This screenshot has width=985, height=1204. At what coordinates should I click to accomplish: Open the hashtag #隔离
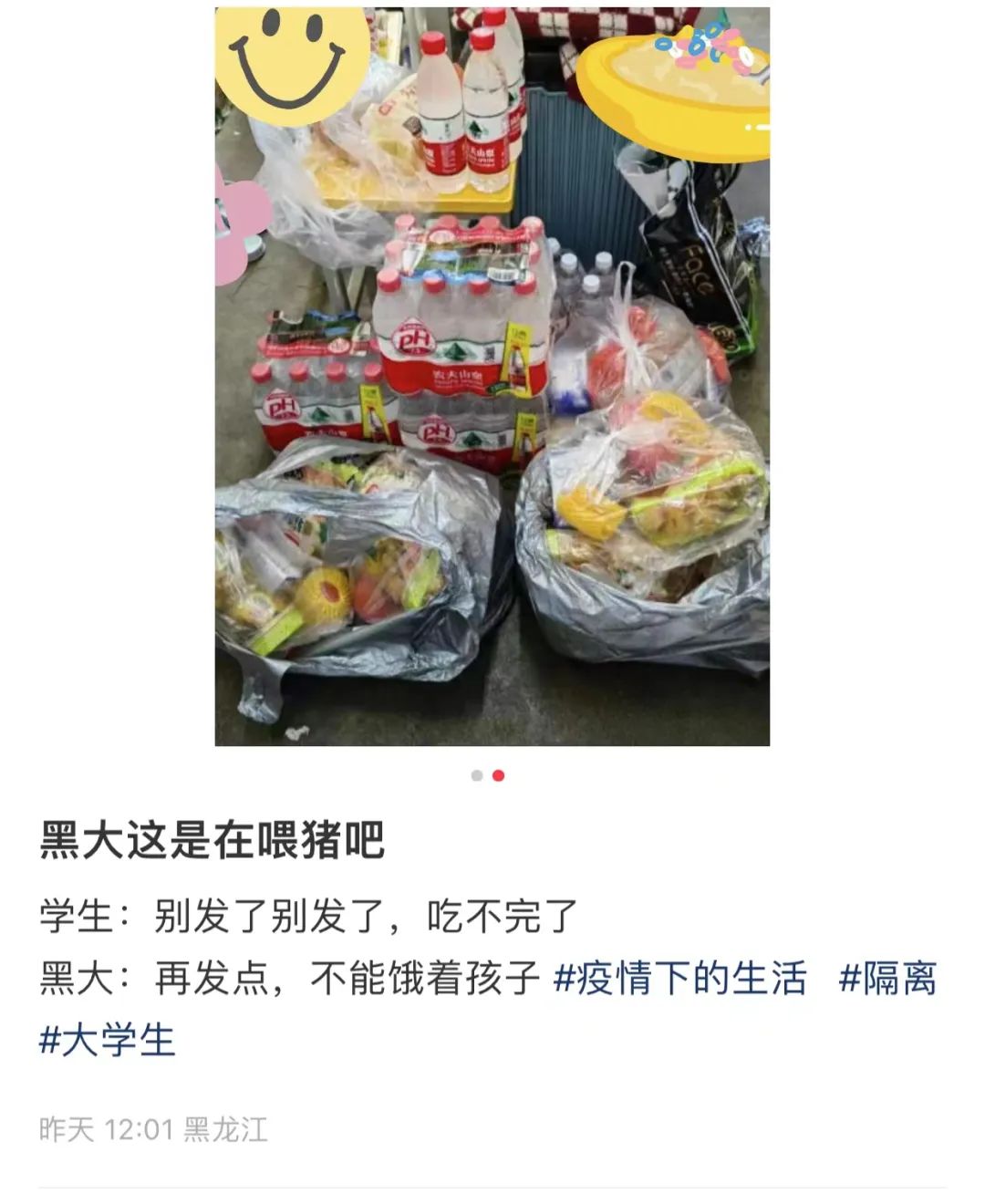click(x=887, y=979)
